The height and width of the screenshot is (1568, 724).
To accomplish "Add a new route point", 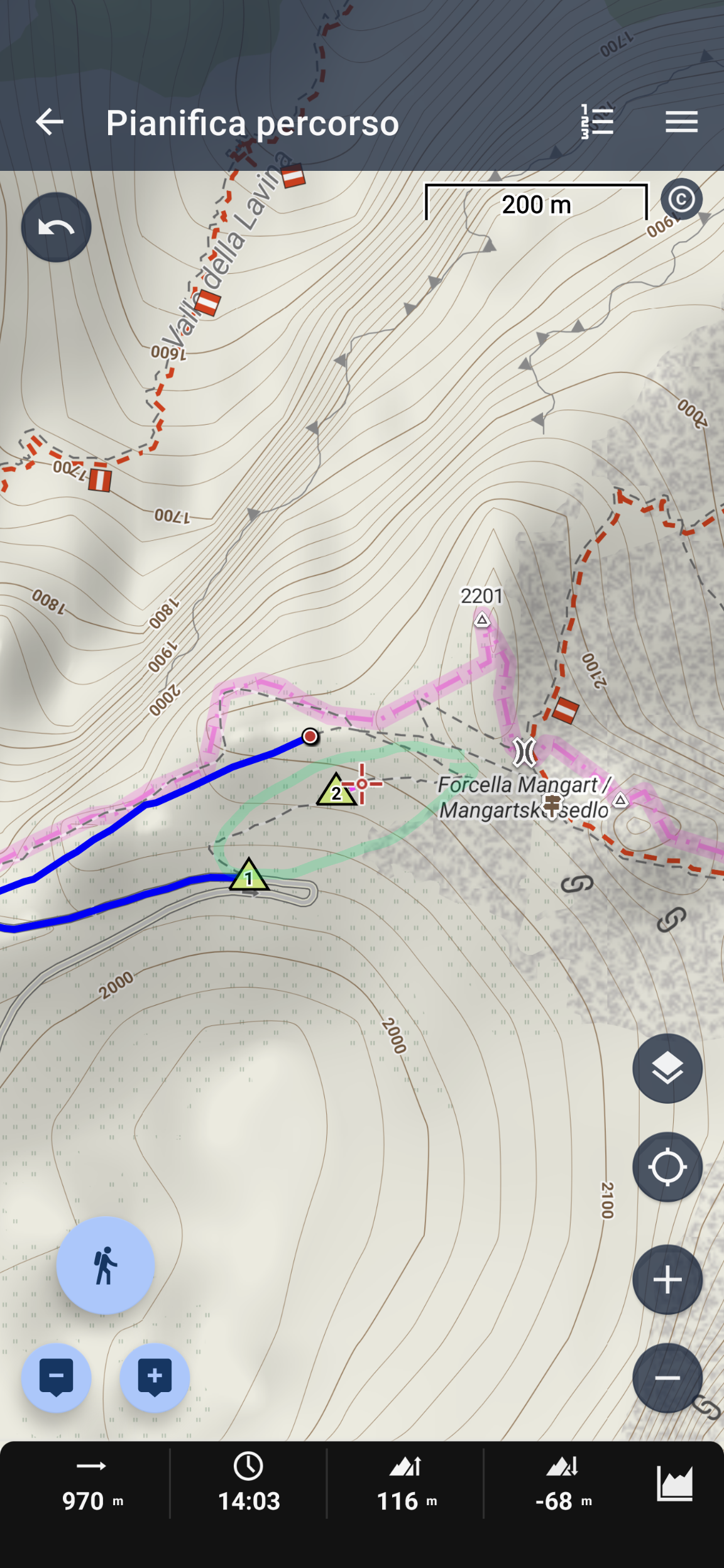I will (x=155, y=1378).
